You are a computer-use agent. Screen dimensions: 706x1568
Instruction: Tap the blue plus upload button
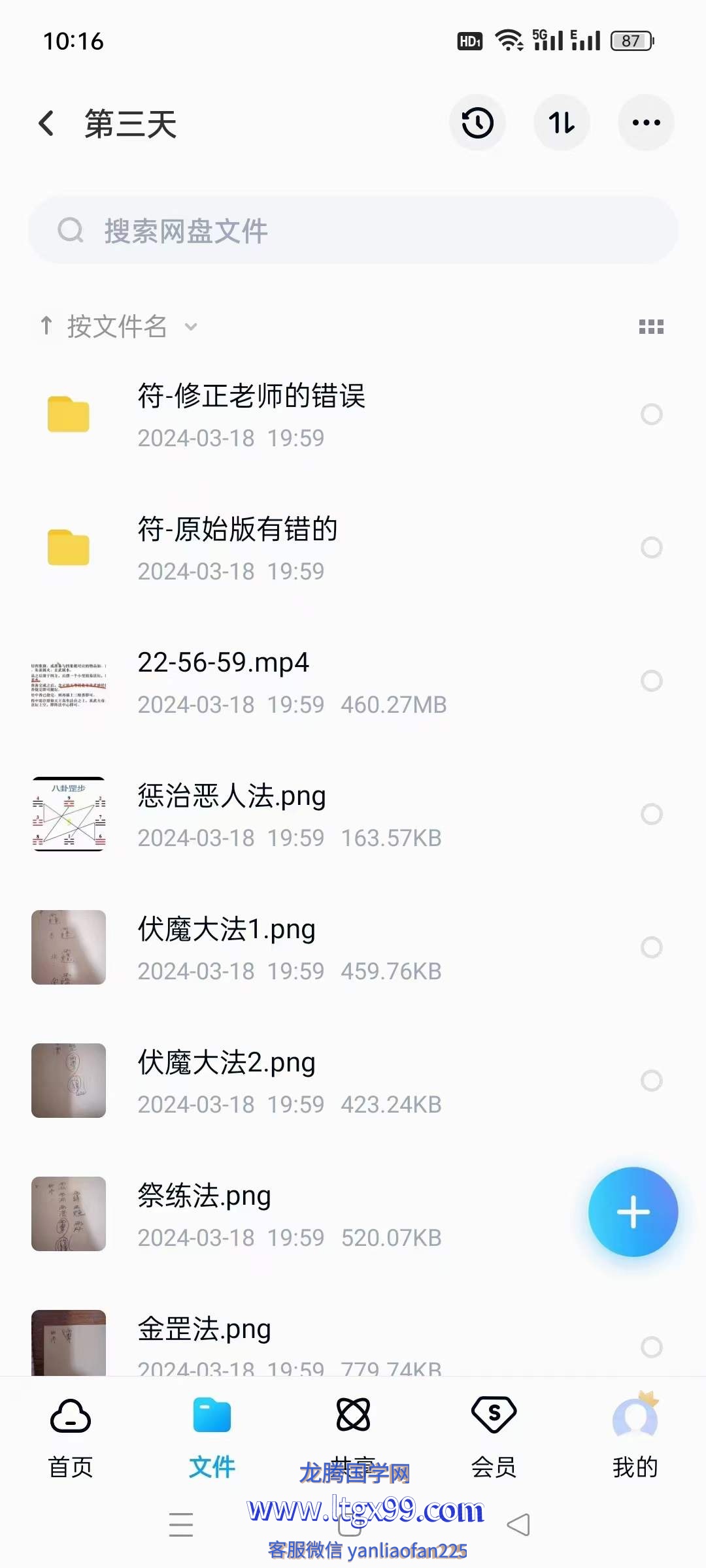633,1212
